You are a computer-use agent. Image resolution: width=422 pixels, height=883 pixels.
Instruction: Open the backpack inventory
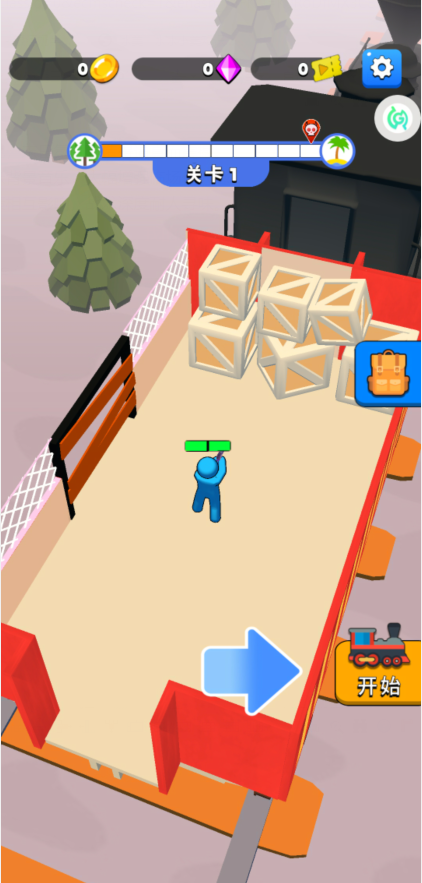388,374
